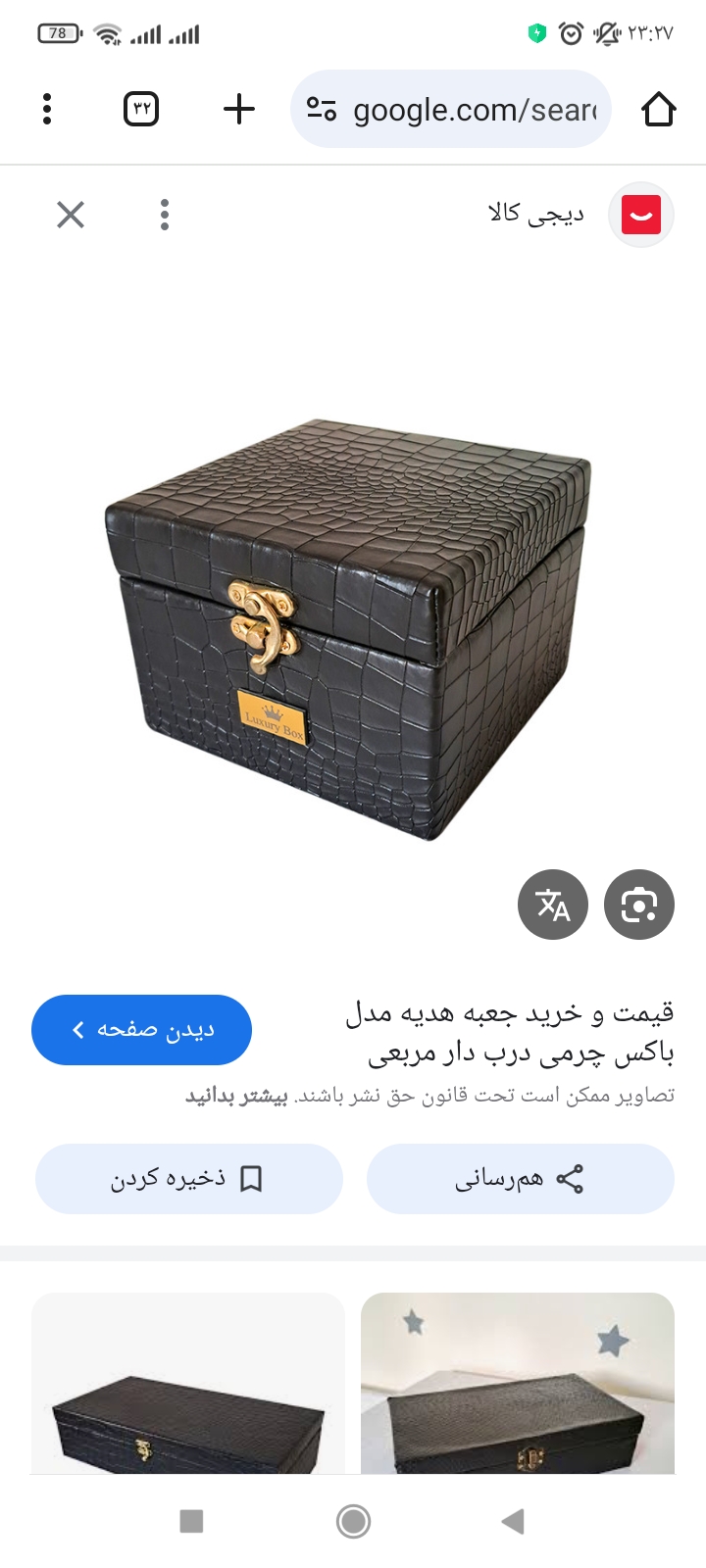Viewport: 706px width, 1568px height.
Task: Open a new browser tab
Action: click(x=239, y=109)
